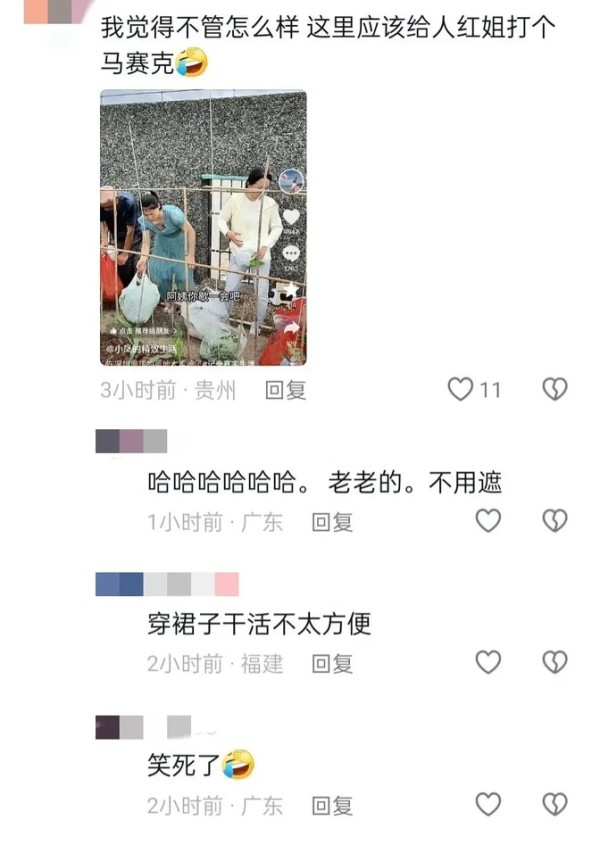The height and width of the screenshot is (853, 600).
Task: Dislike the 哈哈哈哈哈哈 老老的 comment
Action: (x=554, y=520)
